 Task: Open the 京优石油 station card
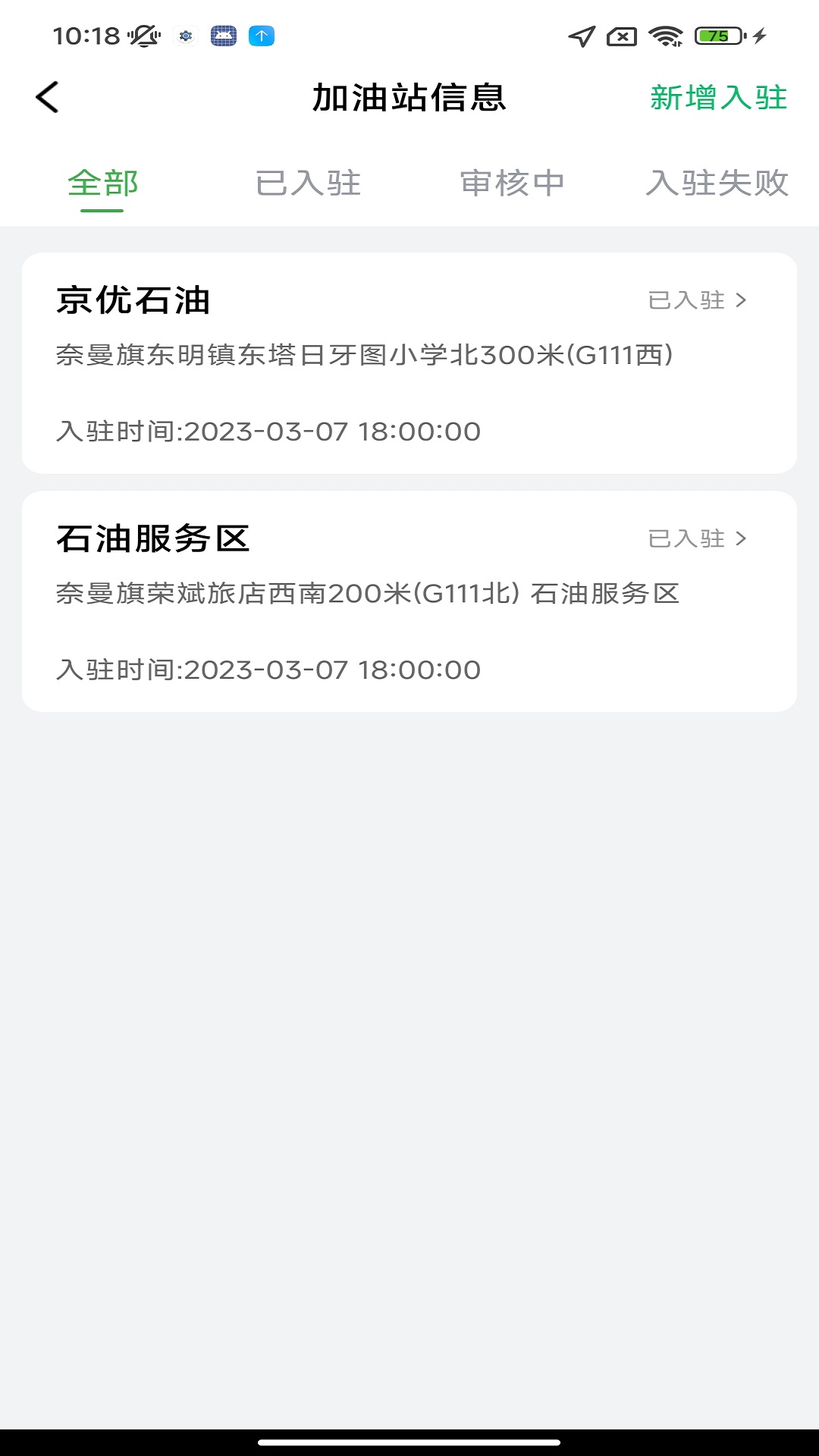(409, 363)
